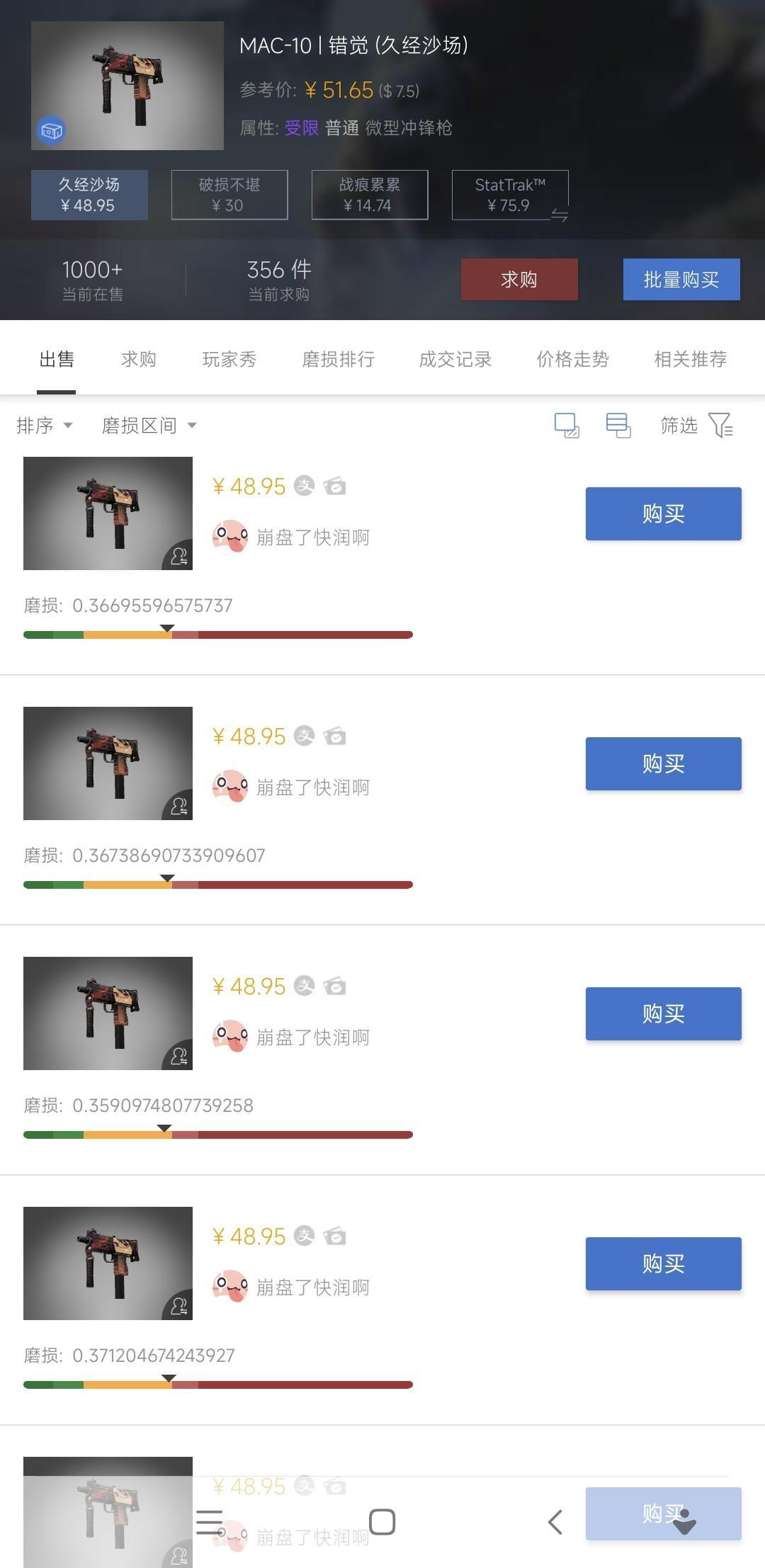Click the trade-exchange arrows icon near StatTrak™ price
The width and height of the screenshot is (765, 1568).
pyautogui.click(x=559, y=216)
